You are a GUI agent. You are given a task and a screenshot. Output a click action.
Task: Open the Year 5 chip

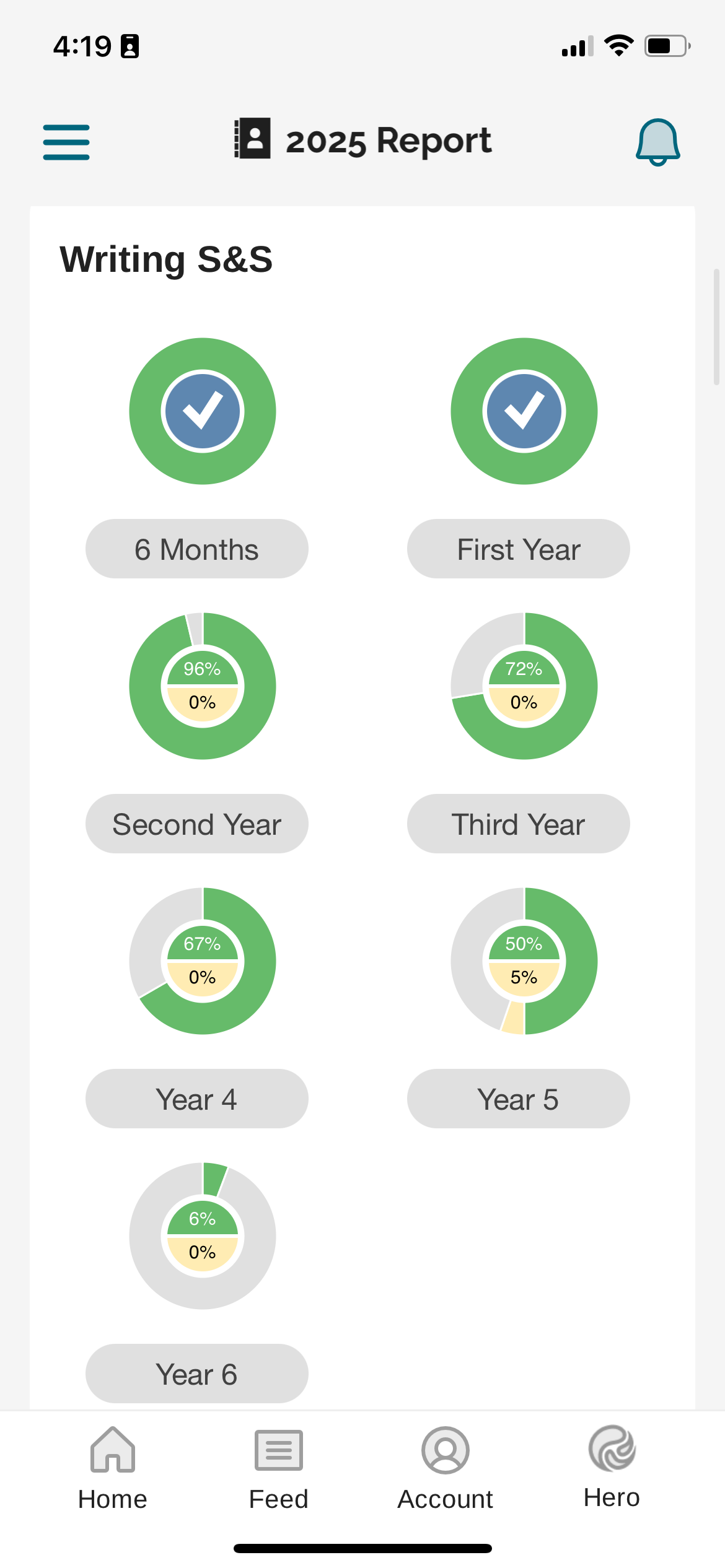point(519,1099)
